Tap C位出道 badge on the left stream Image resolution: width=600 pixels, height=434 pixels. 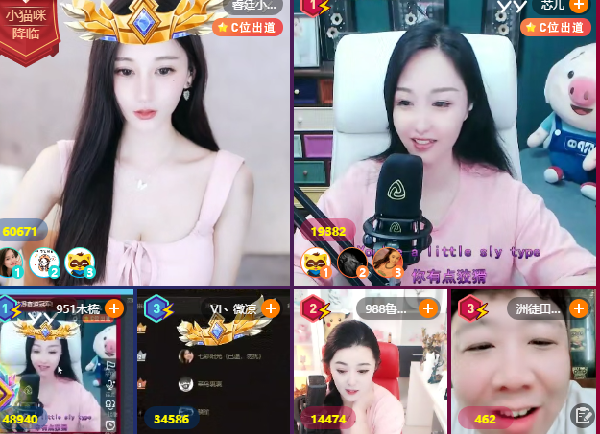tap(247, 27)
